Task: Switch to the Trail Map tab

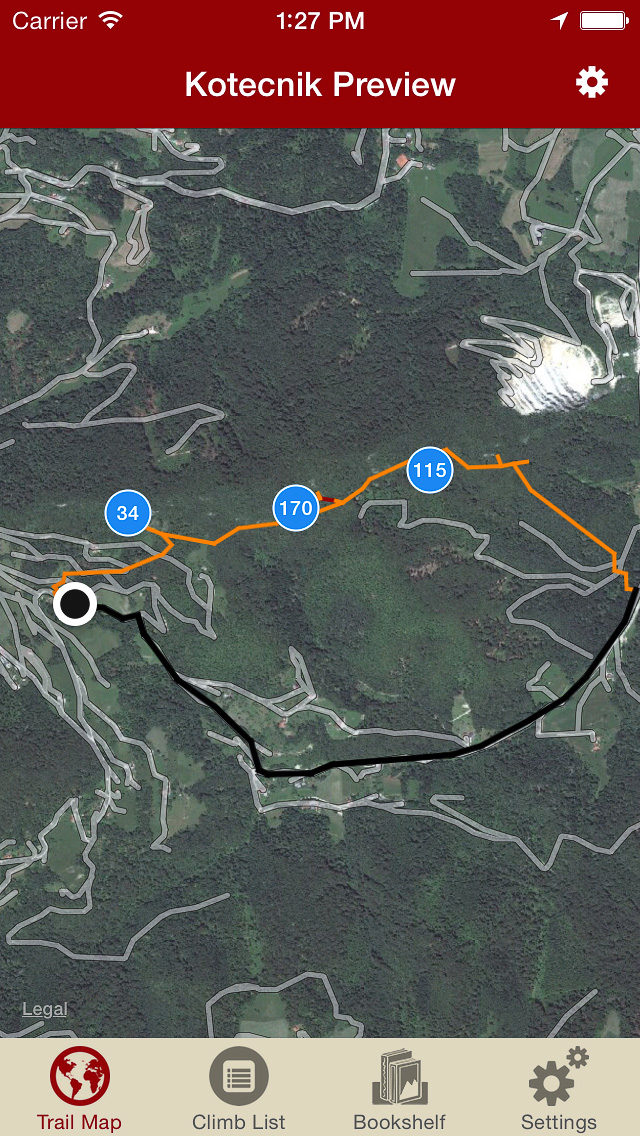Action: click(79, 1089)
